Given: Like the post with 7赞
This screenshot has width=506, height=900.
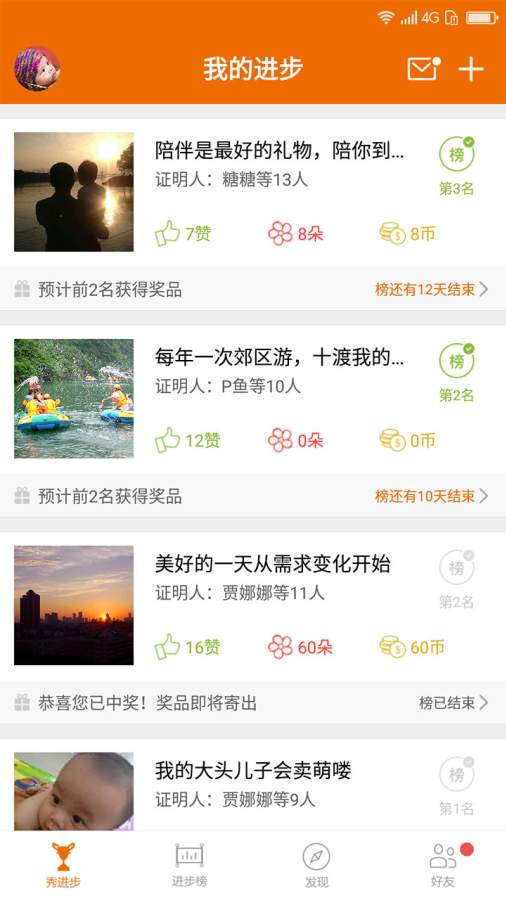Looking at the screenshot, I should pyautogui.click(x=182, y=234).
